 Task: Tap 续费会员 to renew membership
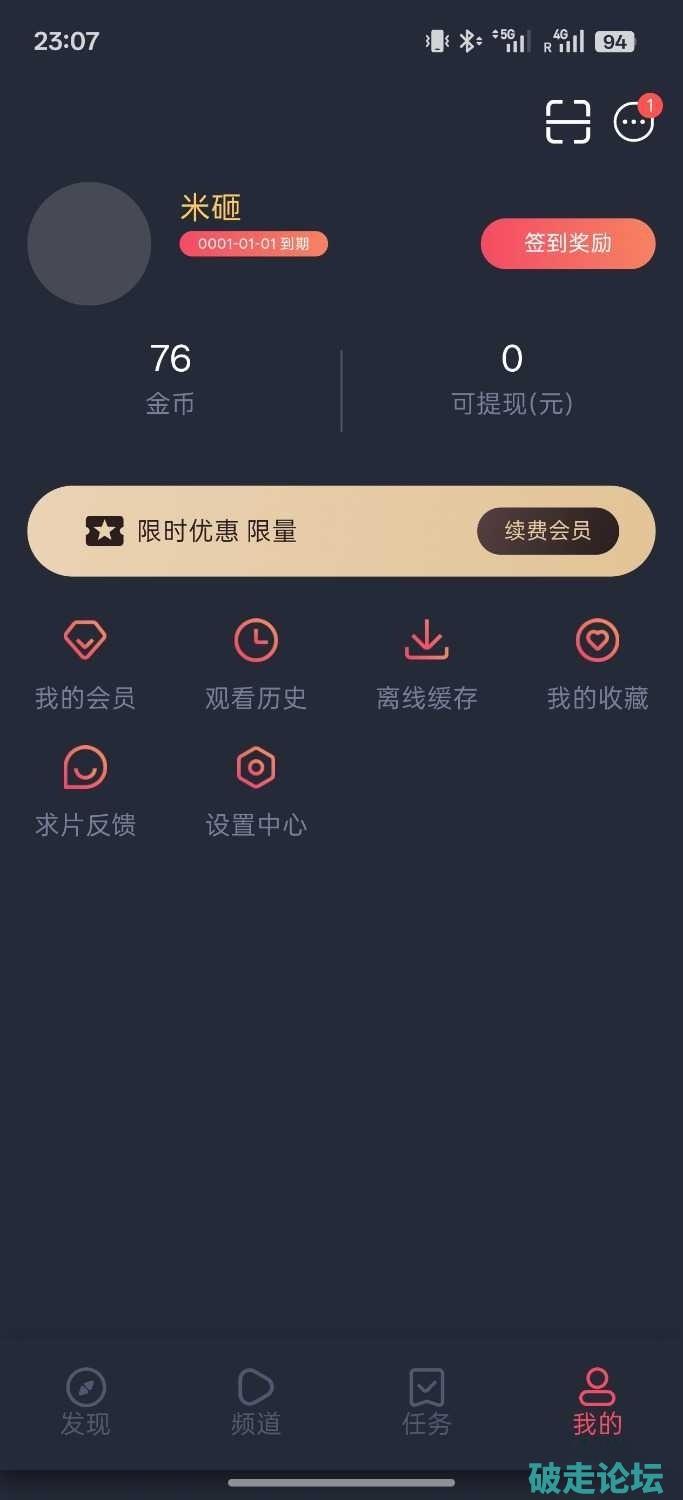(x=547, y=531)
